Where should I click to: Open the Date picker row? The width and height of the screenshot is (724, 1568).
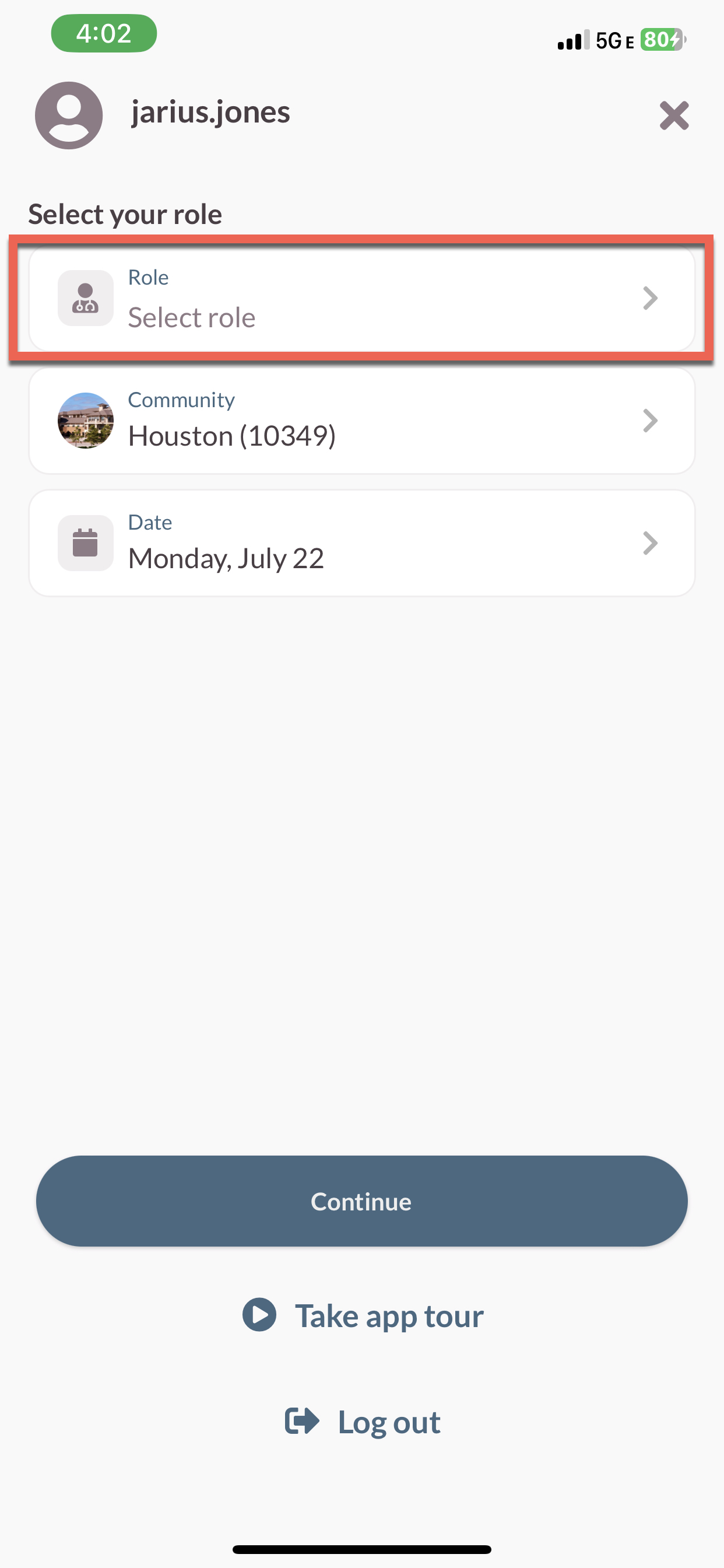361,543
